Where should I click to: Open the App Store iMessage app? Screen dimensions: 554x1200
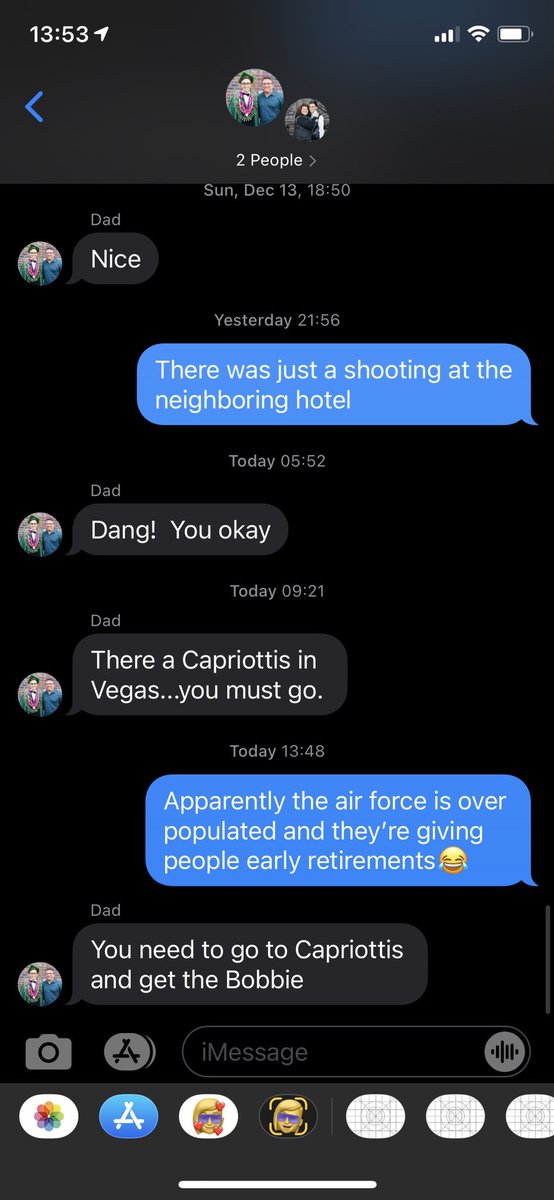(x=129, y=1116)
